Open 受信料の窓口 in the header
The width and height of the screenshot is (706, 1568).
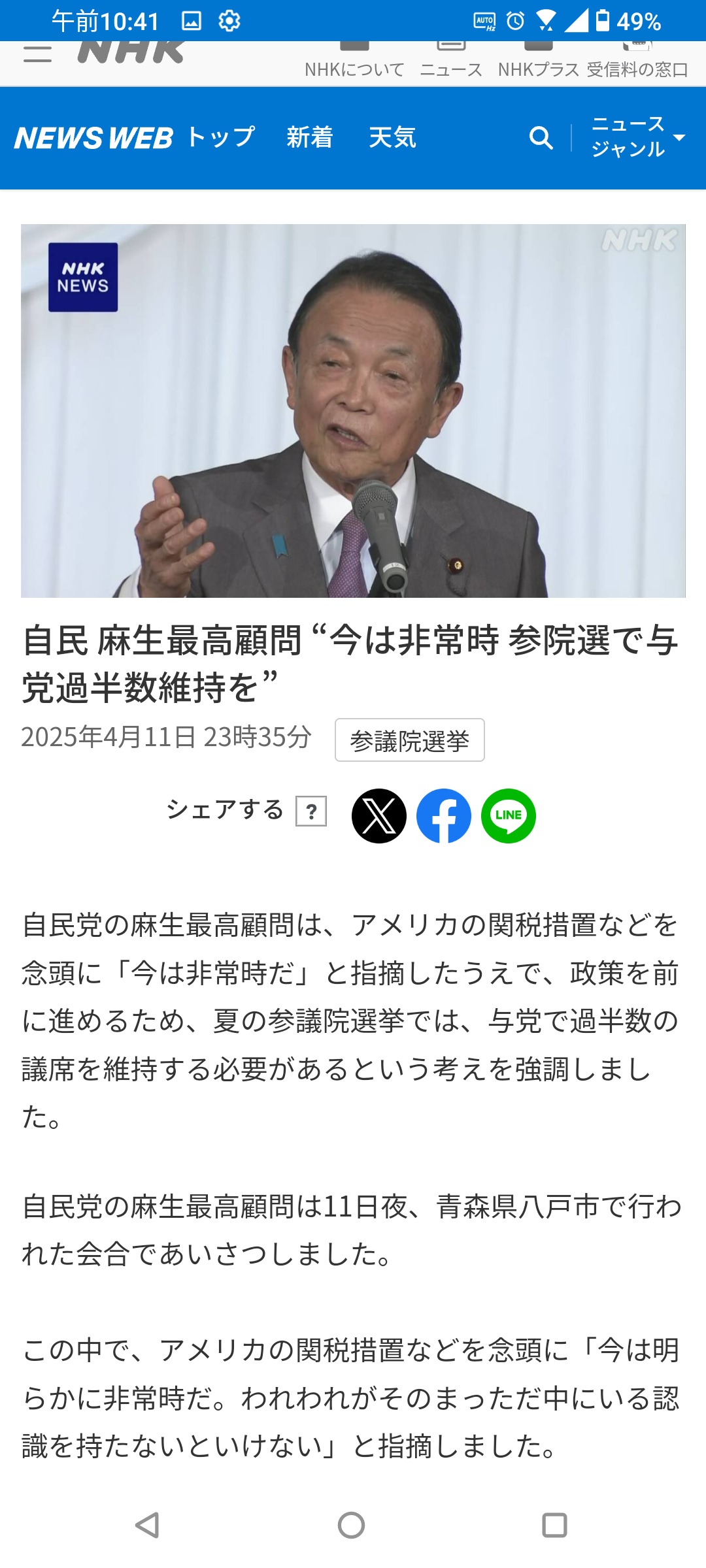tap(637, 62)
